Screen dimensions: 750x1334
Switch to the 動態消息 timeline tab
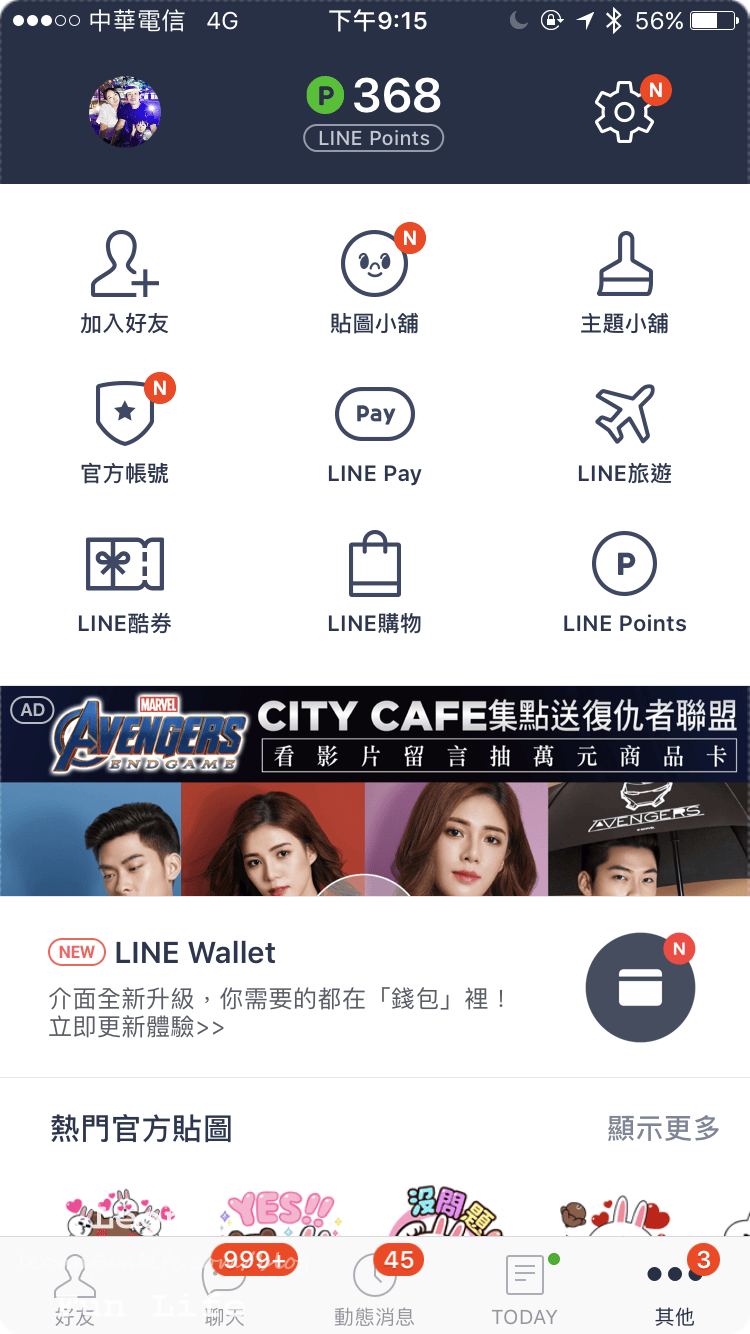[x=374, y=1290]
